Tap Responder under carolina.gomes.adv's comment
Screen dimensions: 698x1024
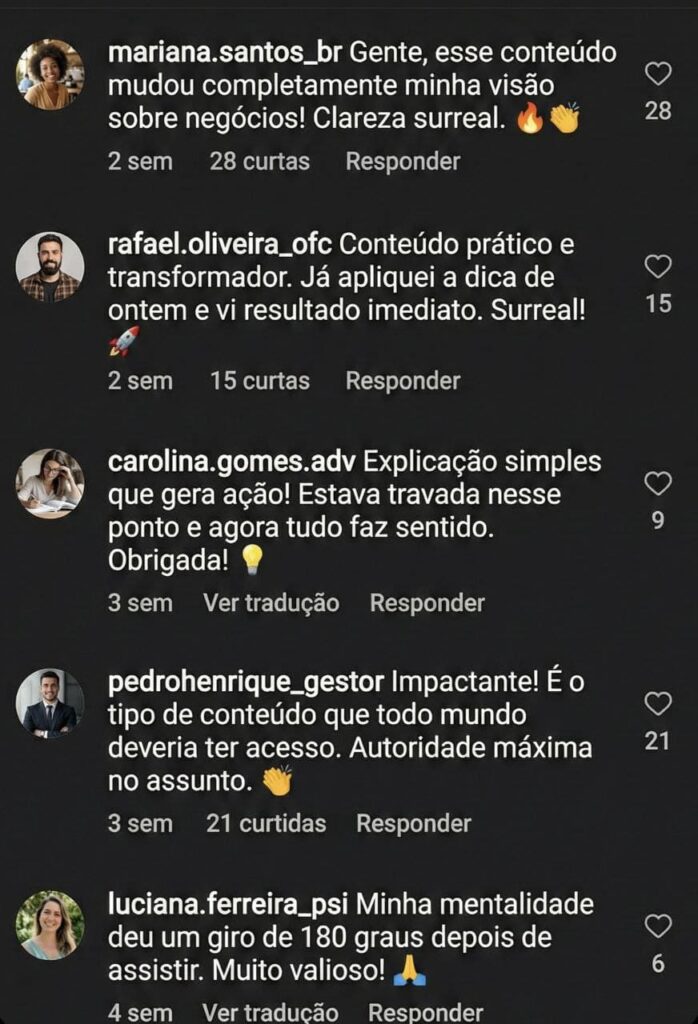[x=427, y=603]
